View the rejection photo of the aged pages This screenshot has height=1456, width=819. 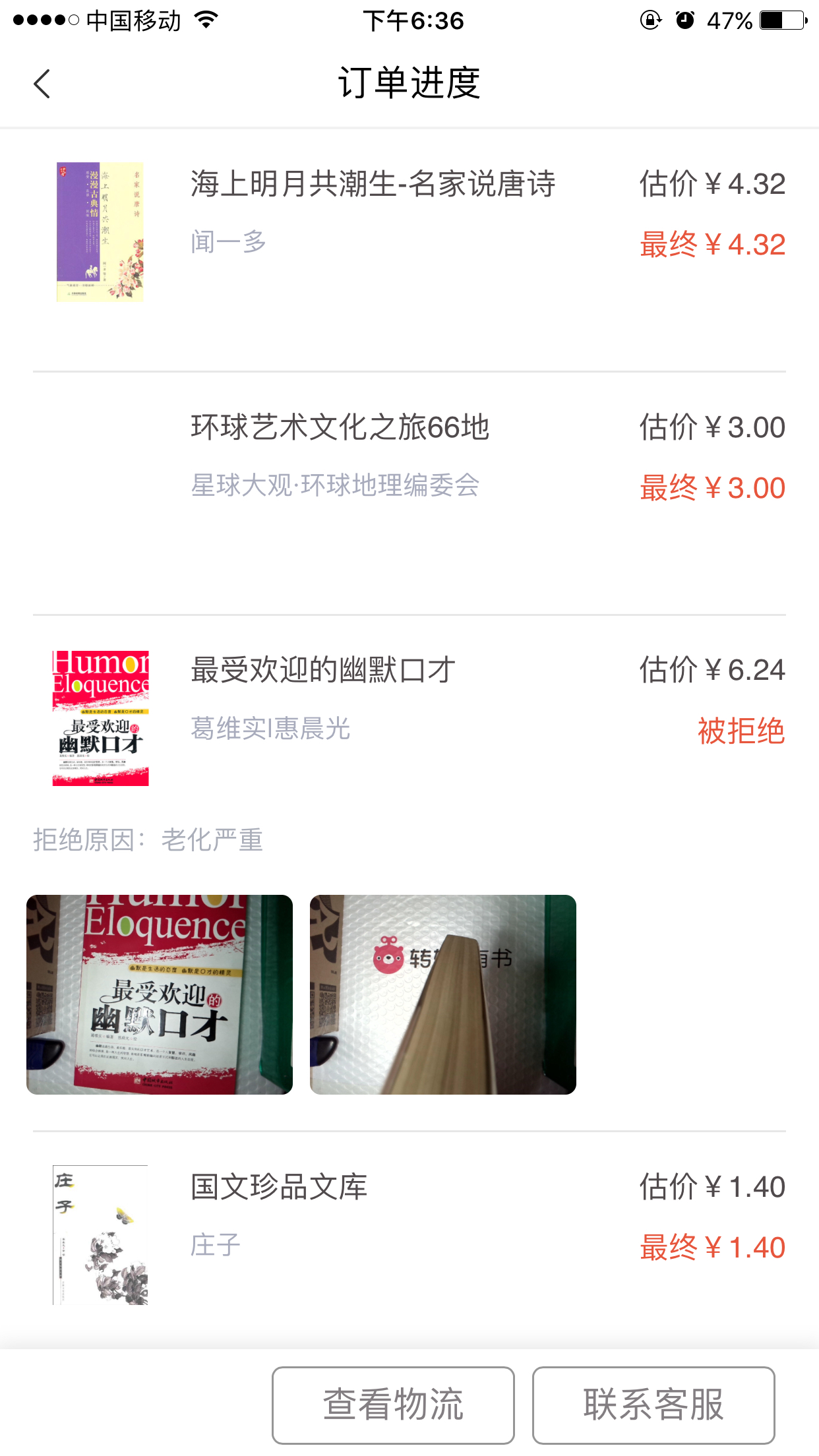pyautogui.click(x=443, y=994)
